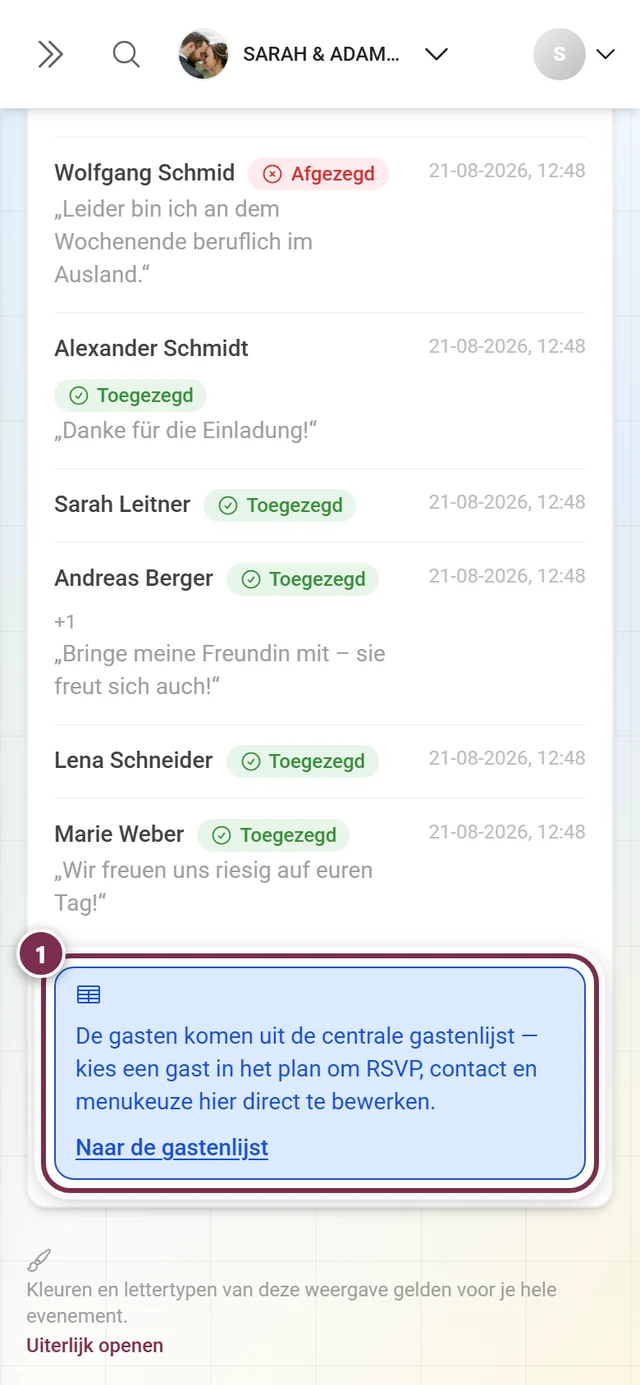Image resolution: width=640 pixels, height=1385 pixels.
Task: Open the search icon in the top bar
Action: tap(126, 54)
